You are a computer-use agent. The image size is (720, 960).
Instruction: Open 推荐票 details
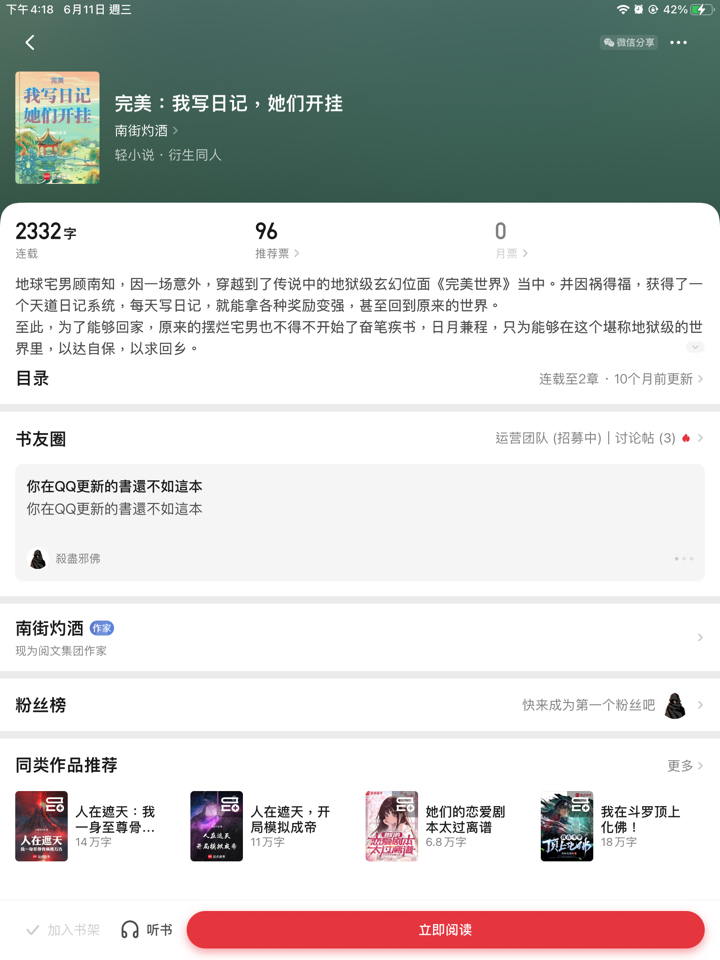[277, 253]
